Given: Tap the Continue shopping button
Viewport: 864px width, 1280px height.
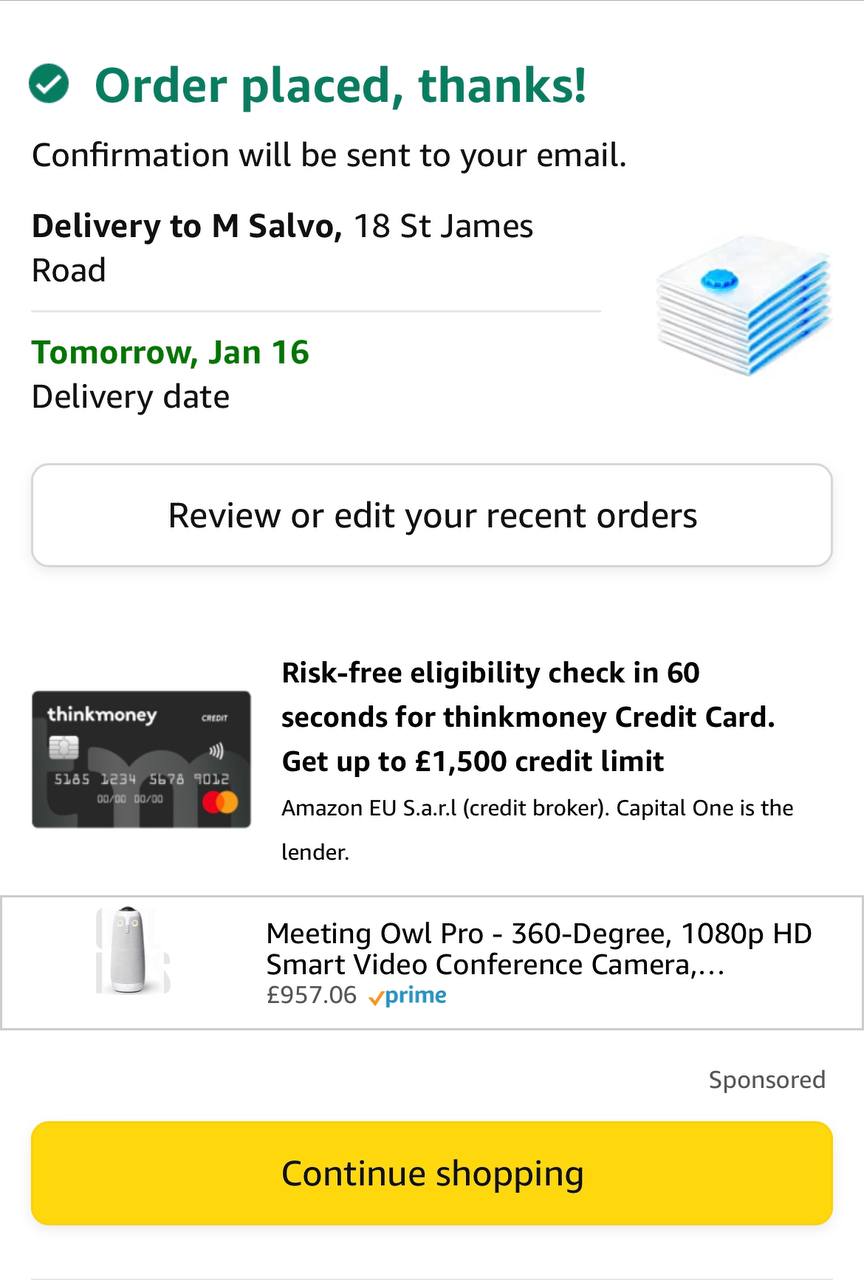Looking at the screenshot, I should pyautogui.click(x=432, y=1173).
